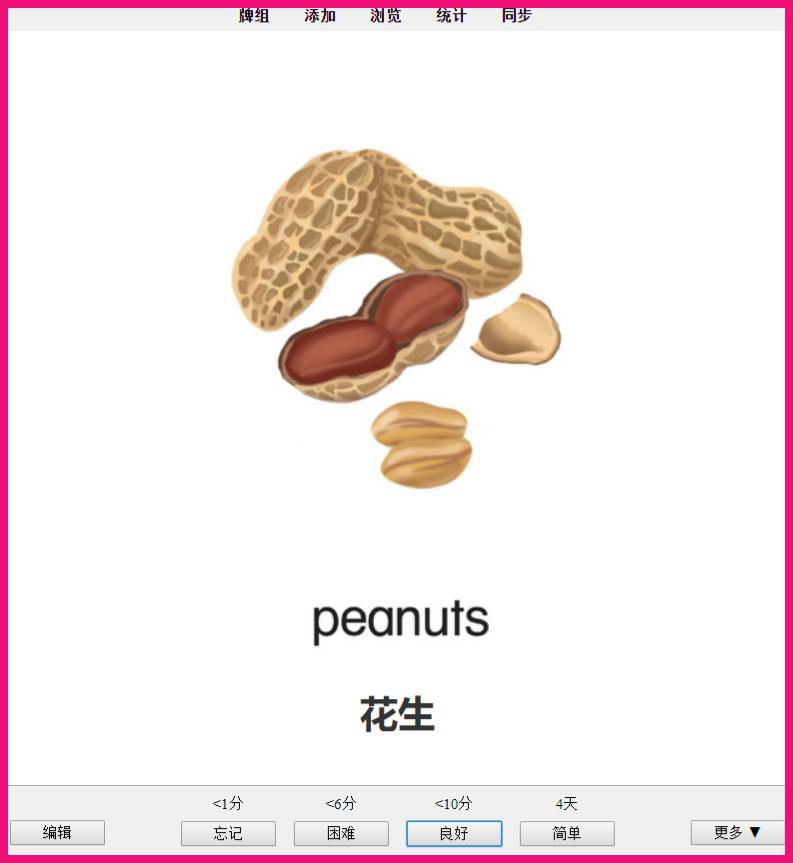Click the 编辑 edit button
The width and height of the screenshot is (793, 863).
point(57,832)
